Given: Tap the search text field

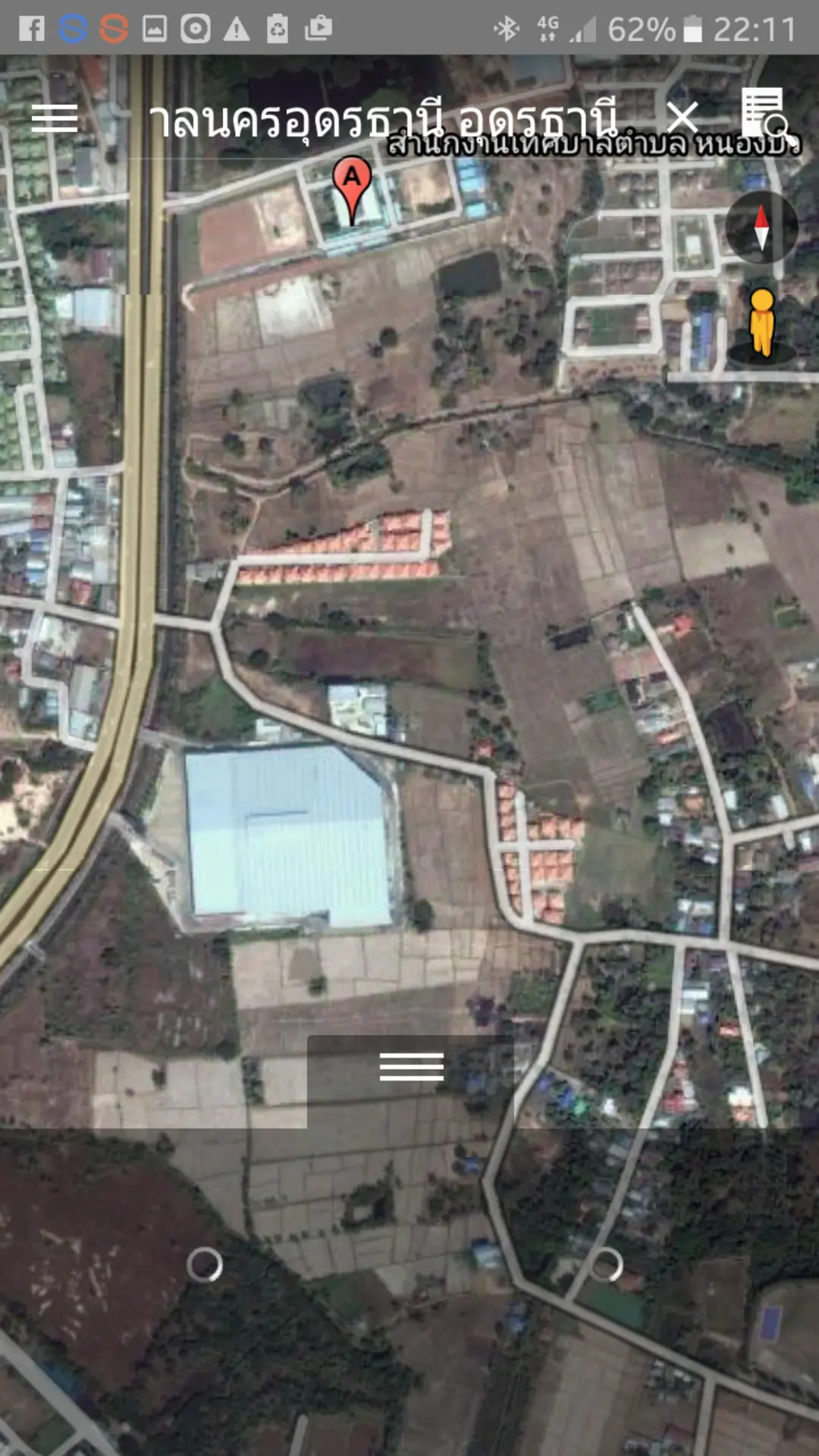Looking at the screenshot, I should tap(383, 120).
